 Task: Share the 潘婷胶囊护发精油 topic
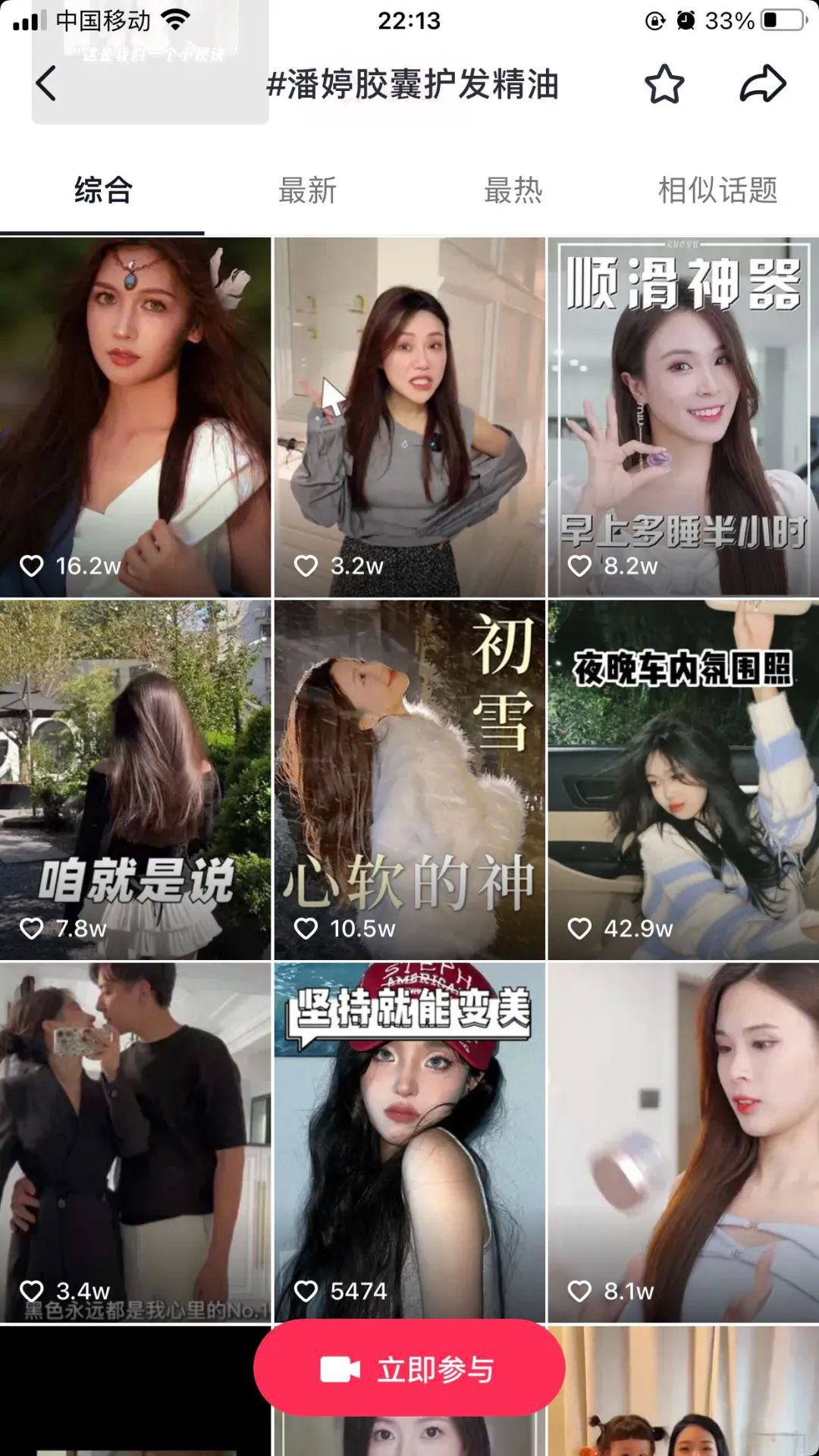762,84
